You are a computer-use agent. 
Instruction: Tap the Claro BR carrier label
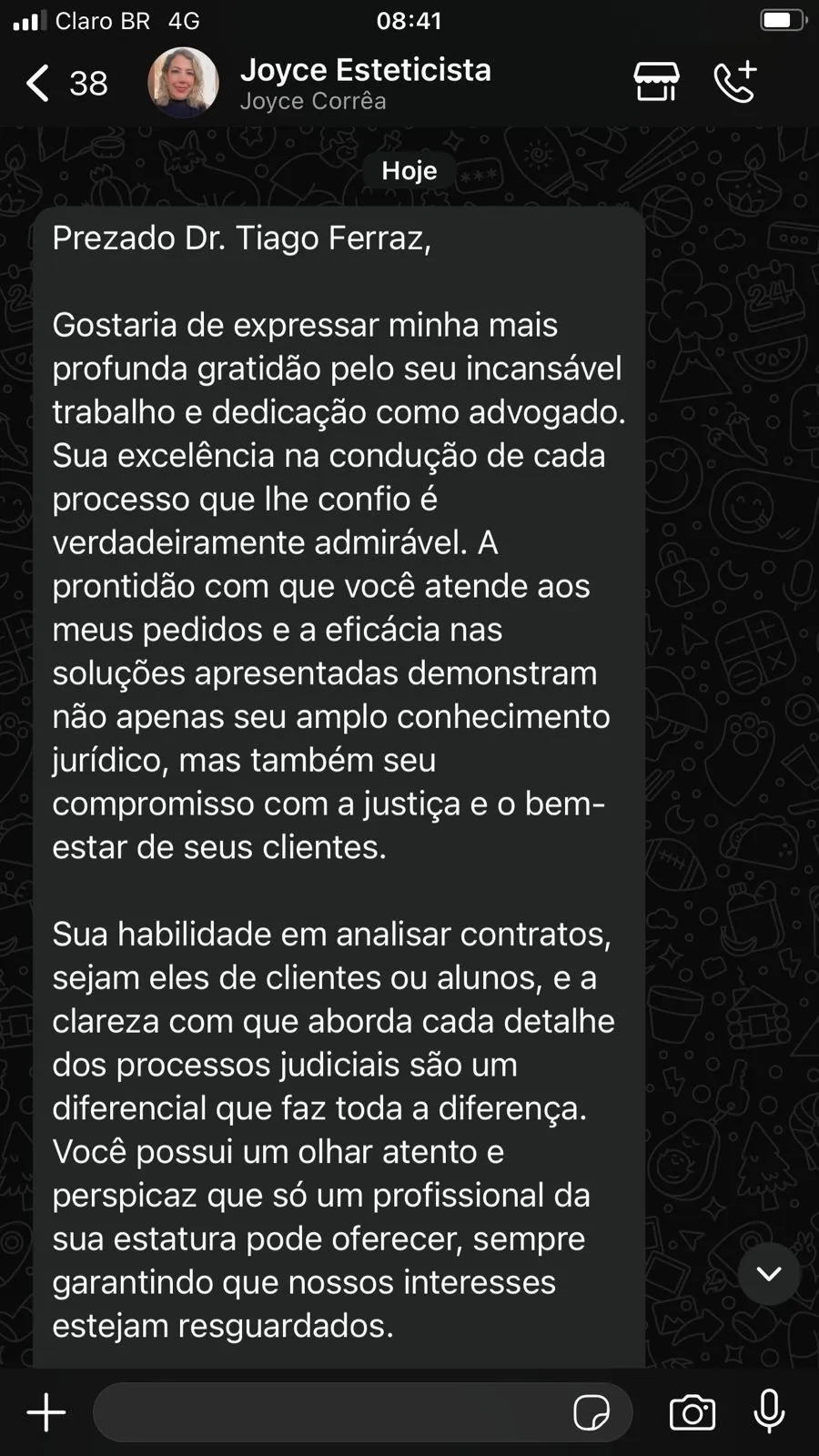[102, 19]
